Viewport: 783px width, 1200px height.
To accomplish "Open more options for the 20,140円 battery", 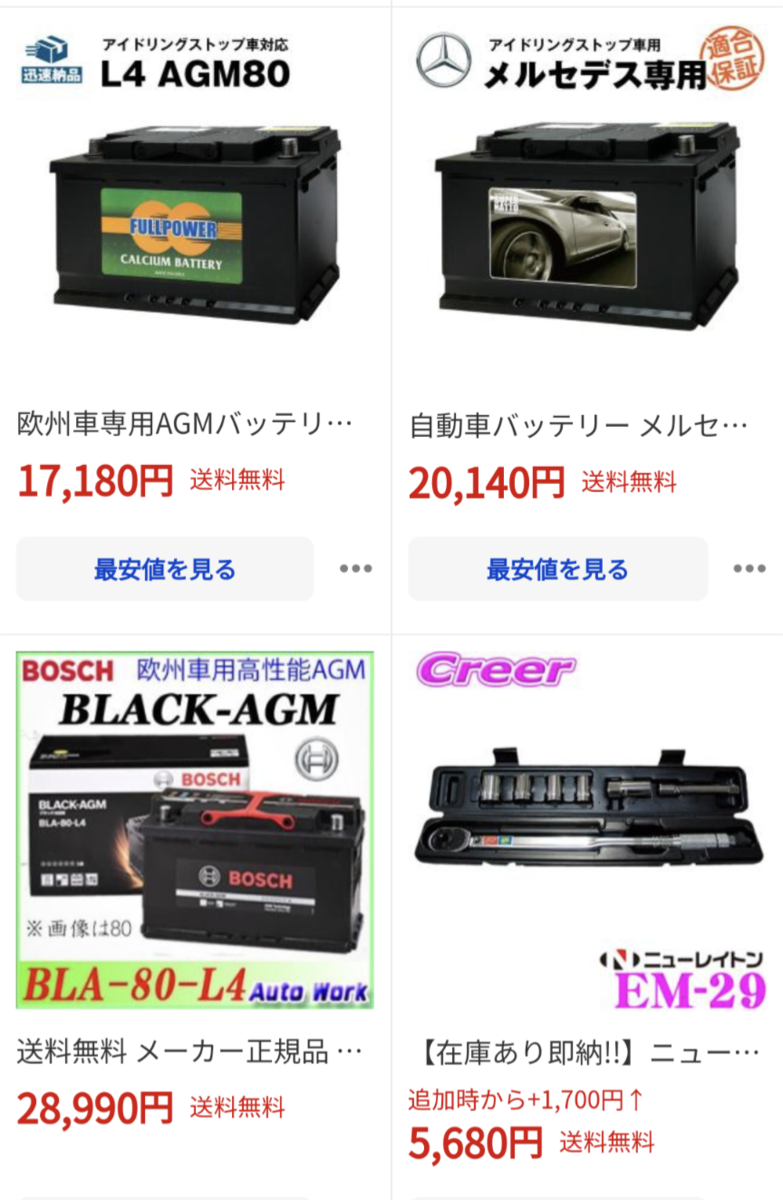I will pos(749,569).
